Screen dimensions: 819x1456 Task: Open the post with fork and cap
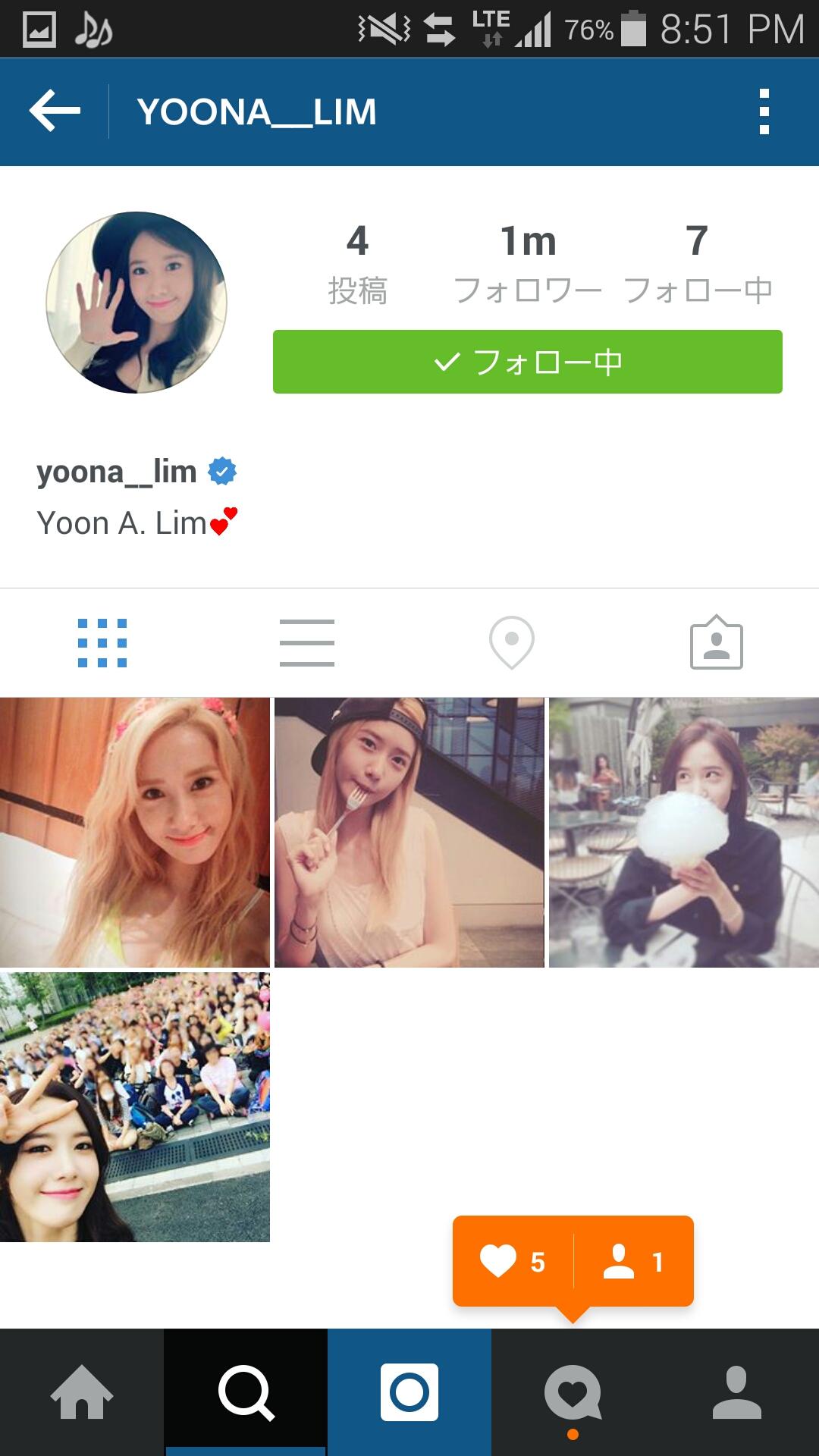409,832
